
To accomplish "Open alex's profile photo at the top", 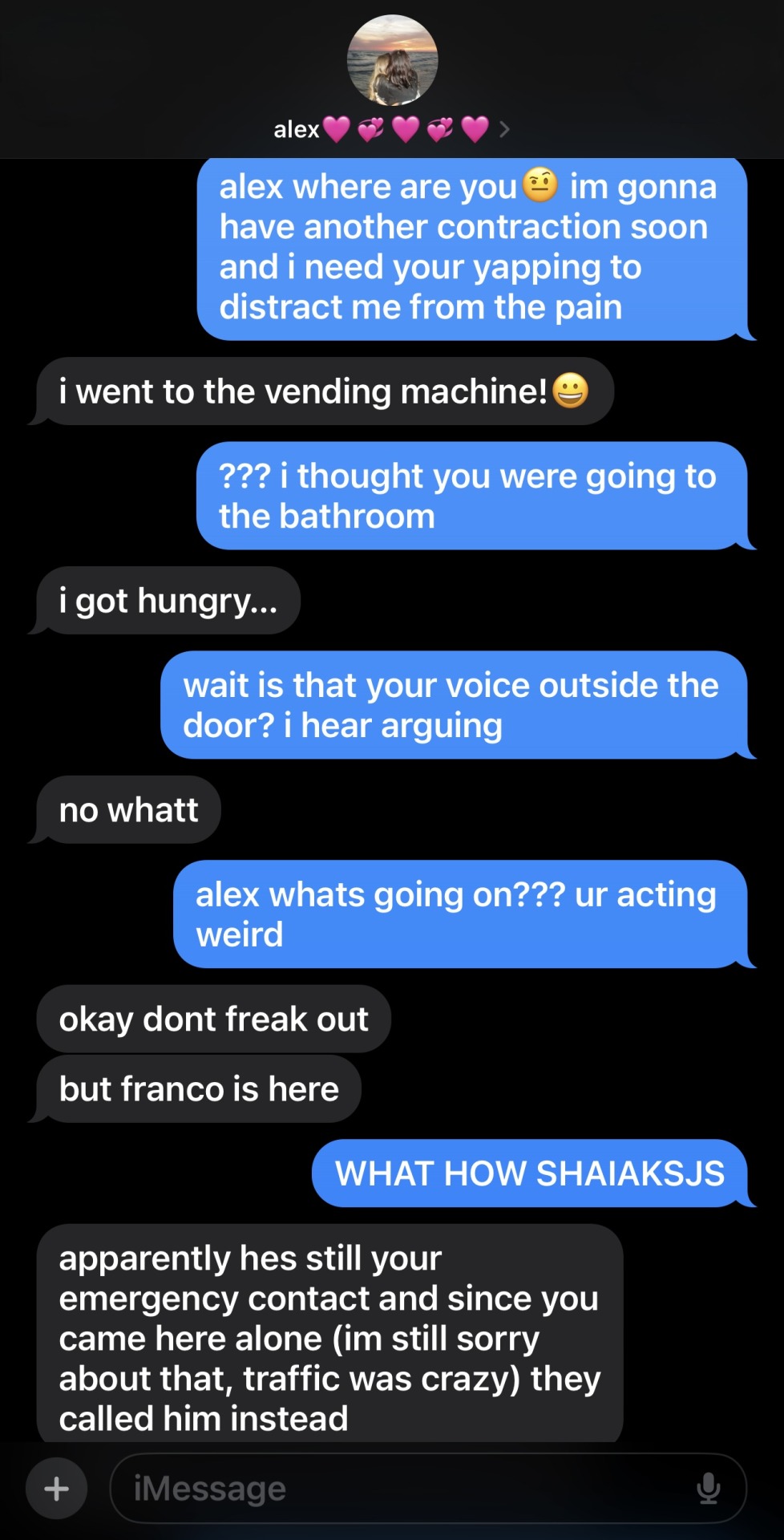I will tap(392, 61).
